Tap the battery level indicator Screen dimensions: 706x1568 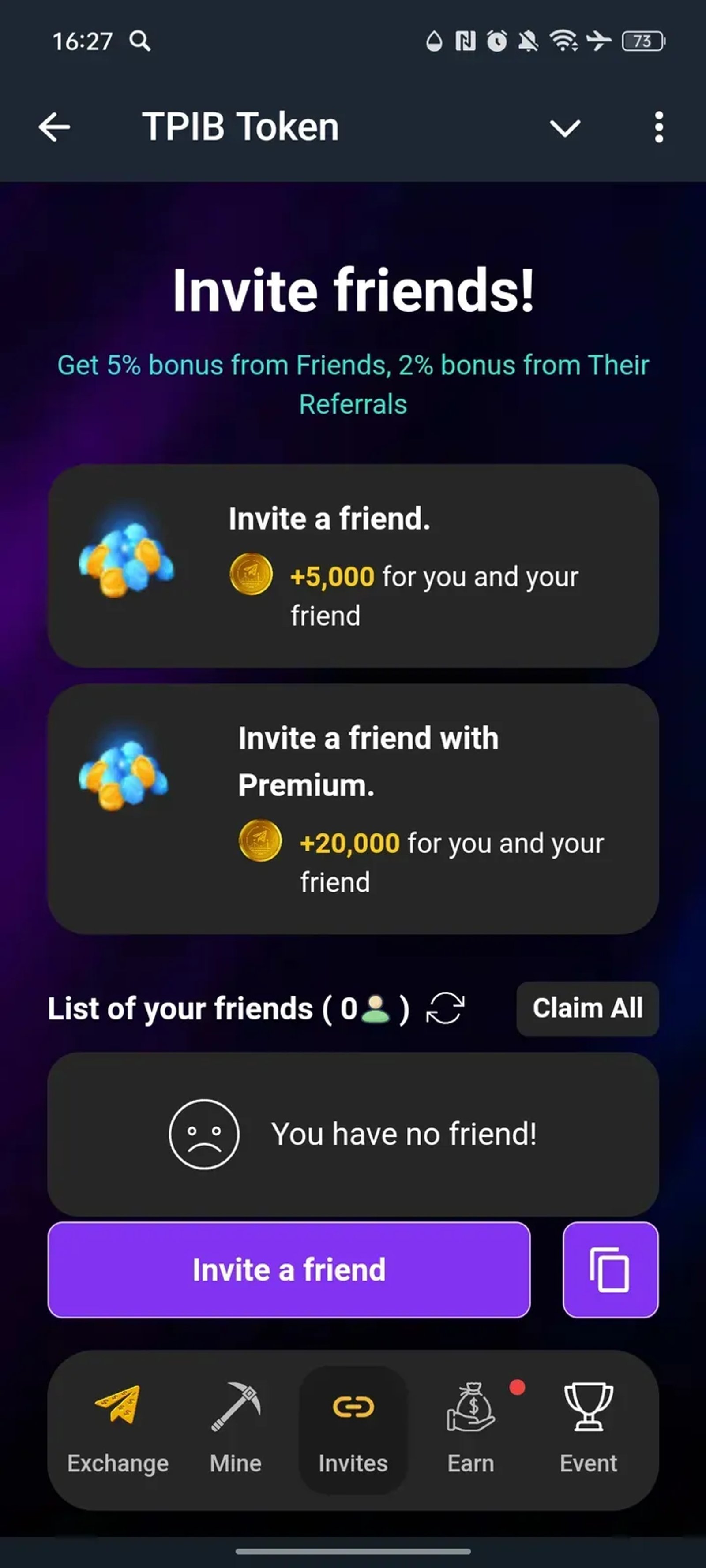tap(642, 41)
